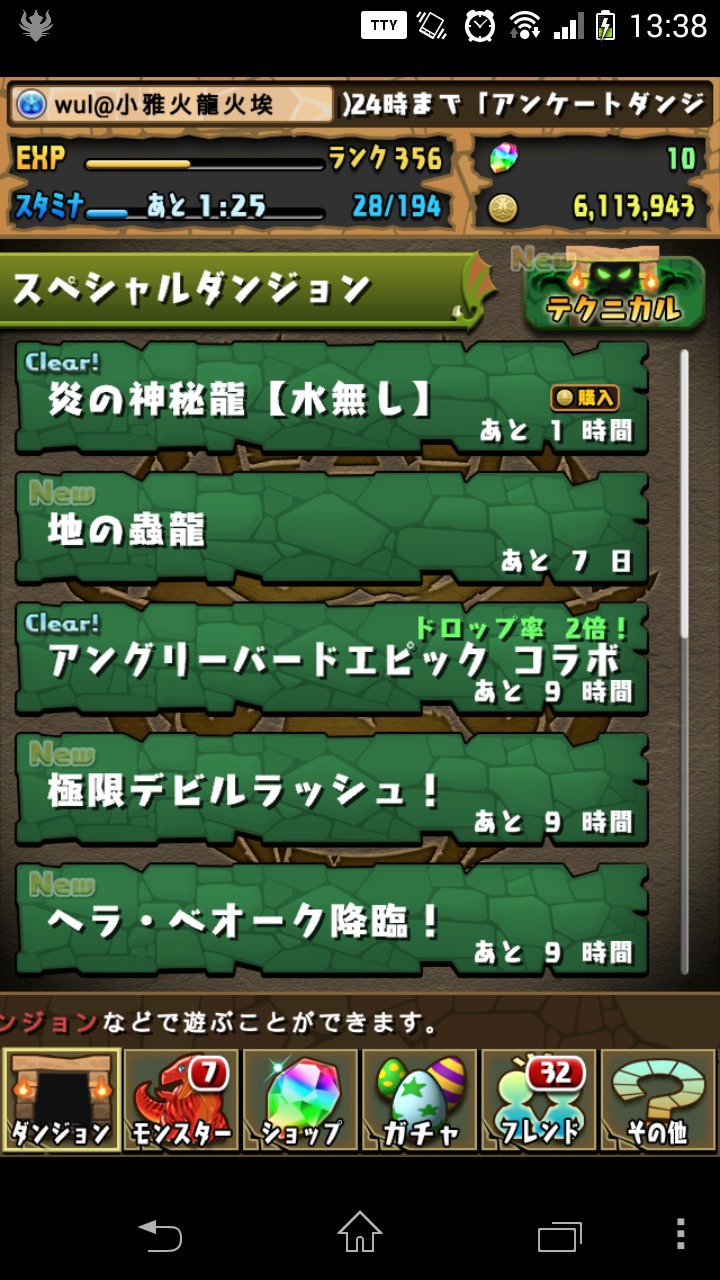Open ヘラ・ベオーク降臨! dungeon
720x1280 pixels.
332,920
